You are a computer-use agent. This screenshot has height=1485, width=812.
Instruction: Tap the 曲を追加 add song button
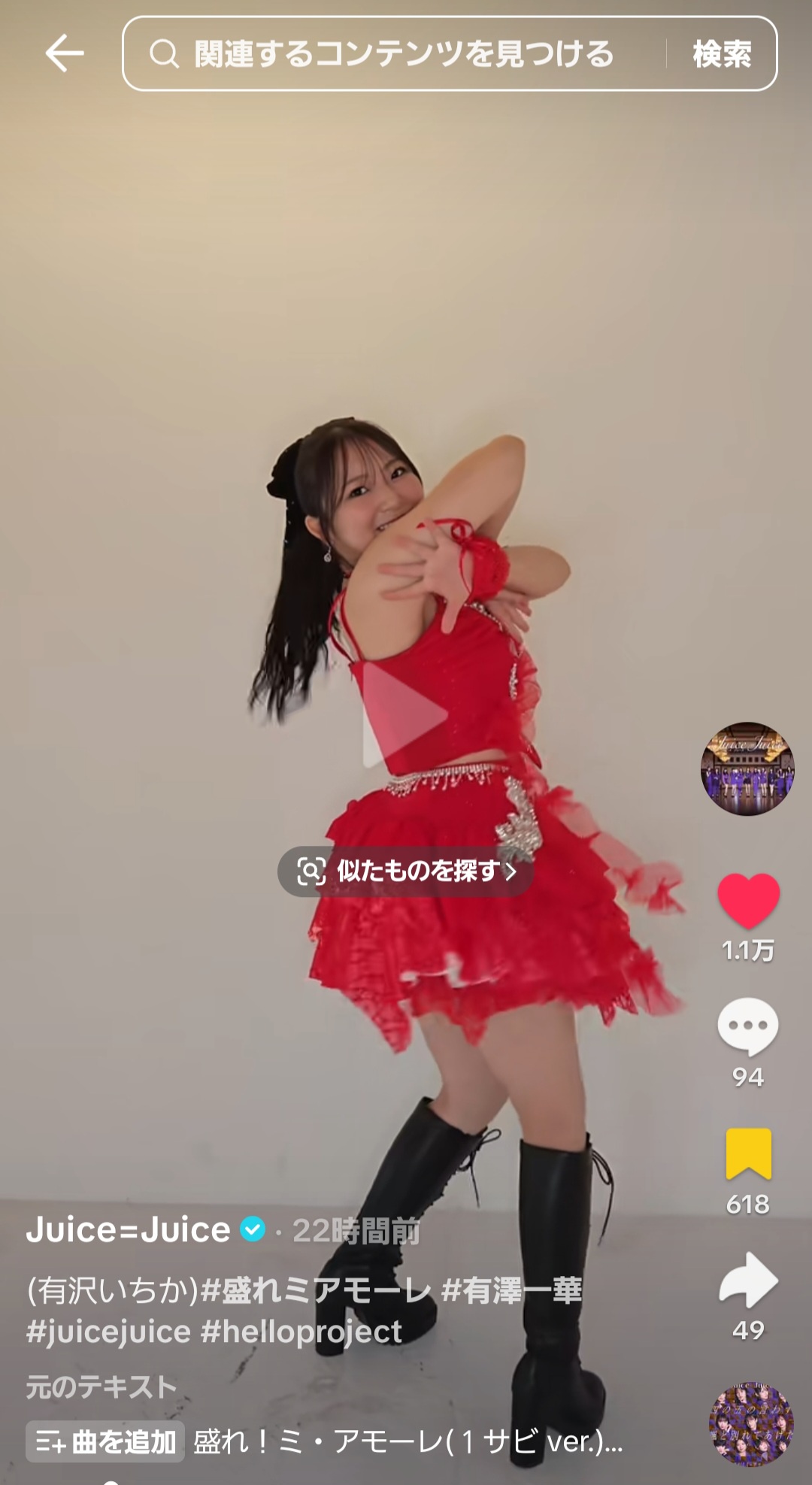pos(105,1441)
